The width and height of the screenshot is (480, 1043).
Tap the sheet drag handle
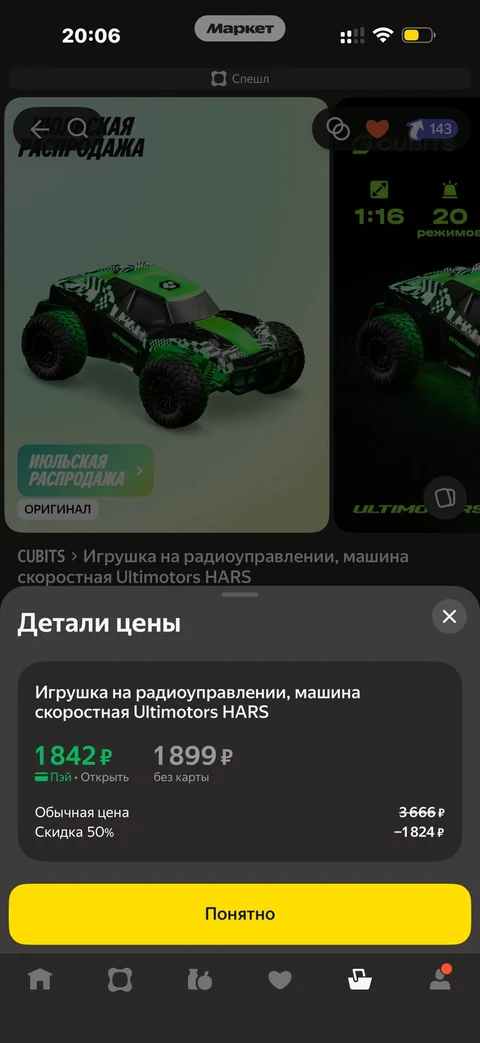coord(240,595)
